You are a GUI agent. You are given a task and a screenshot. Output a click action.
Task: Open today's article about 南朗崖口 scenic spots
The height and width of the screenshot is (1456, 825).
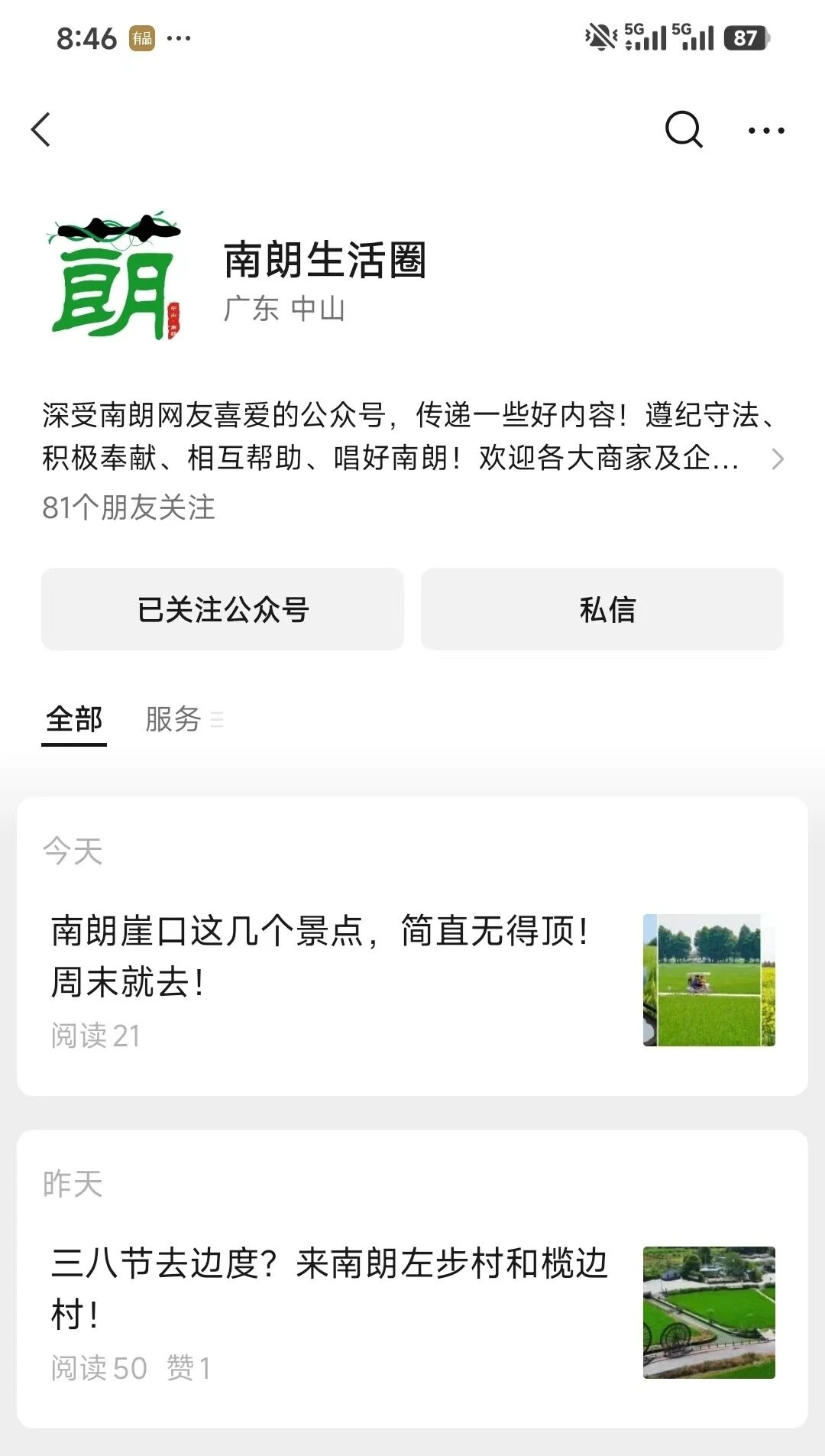[321, 955]
